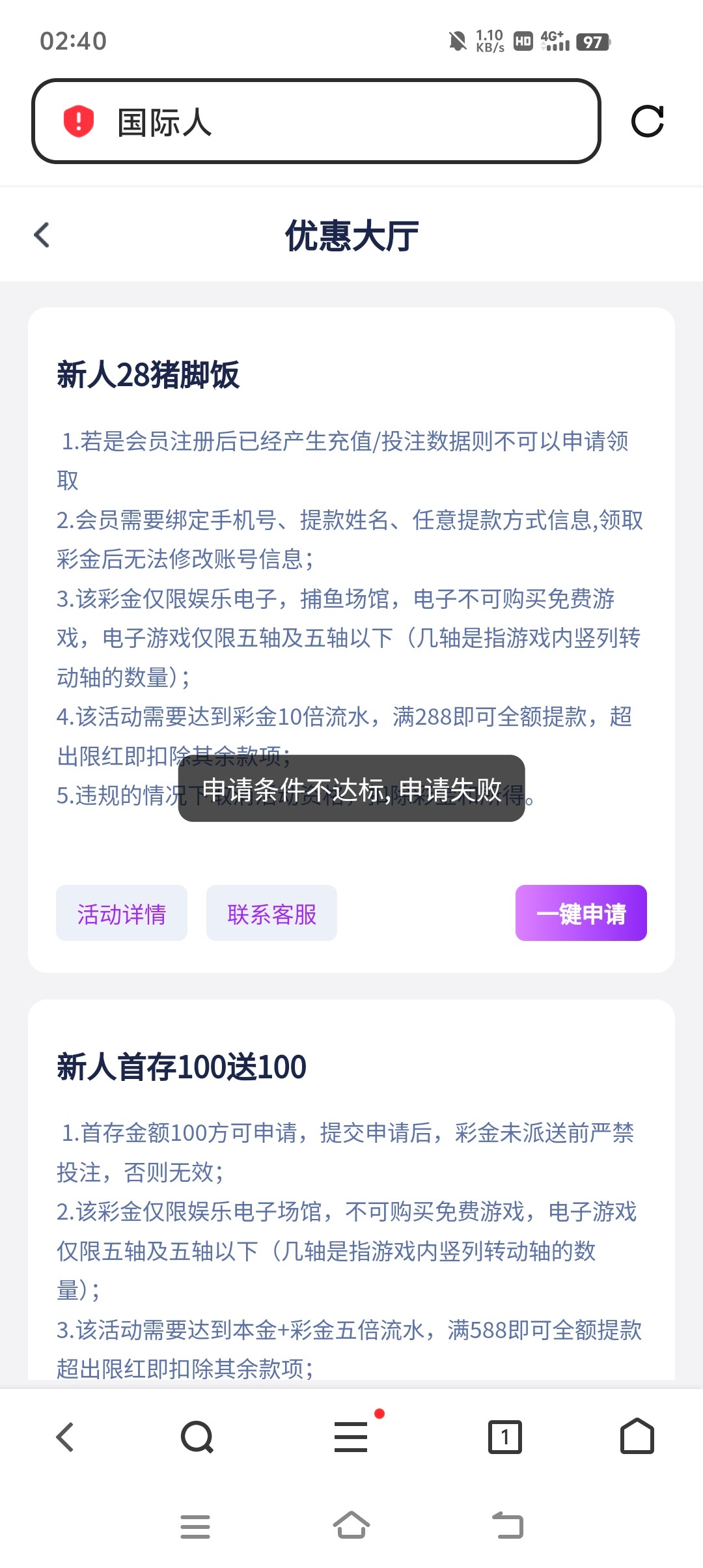
Task: Reload the page with the refresh icon
Action: click(x=647, y=121)
